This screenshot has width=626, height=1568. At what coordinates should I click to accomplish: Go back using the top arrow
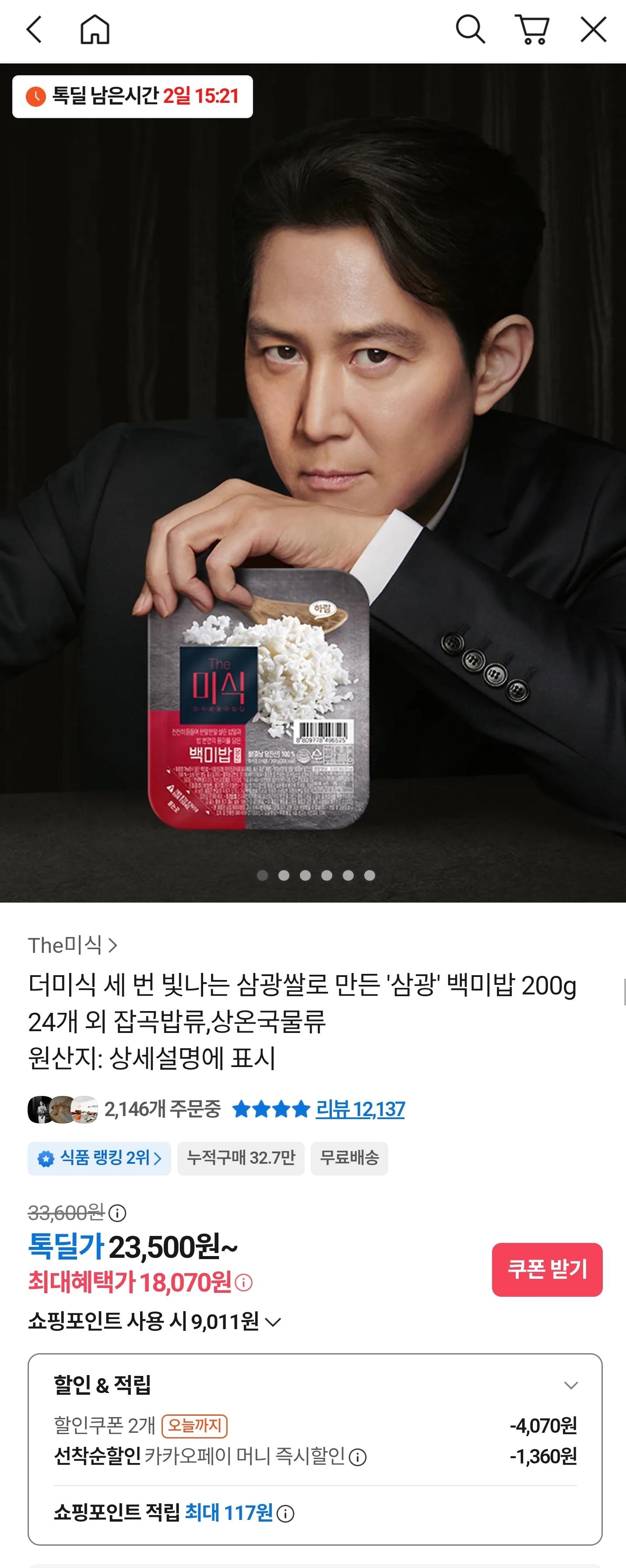coord(35,29)
